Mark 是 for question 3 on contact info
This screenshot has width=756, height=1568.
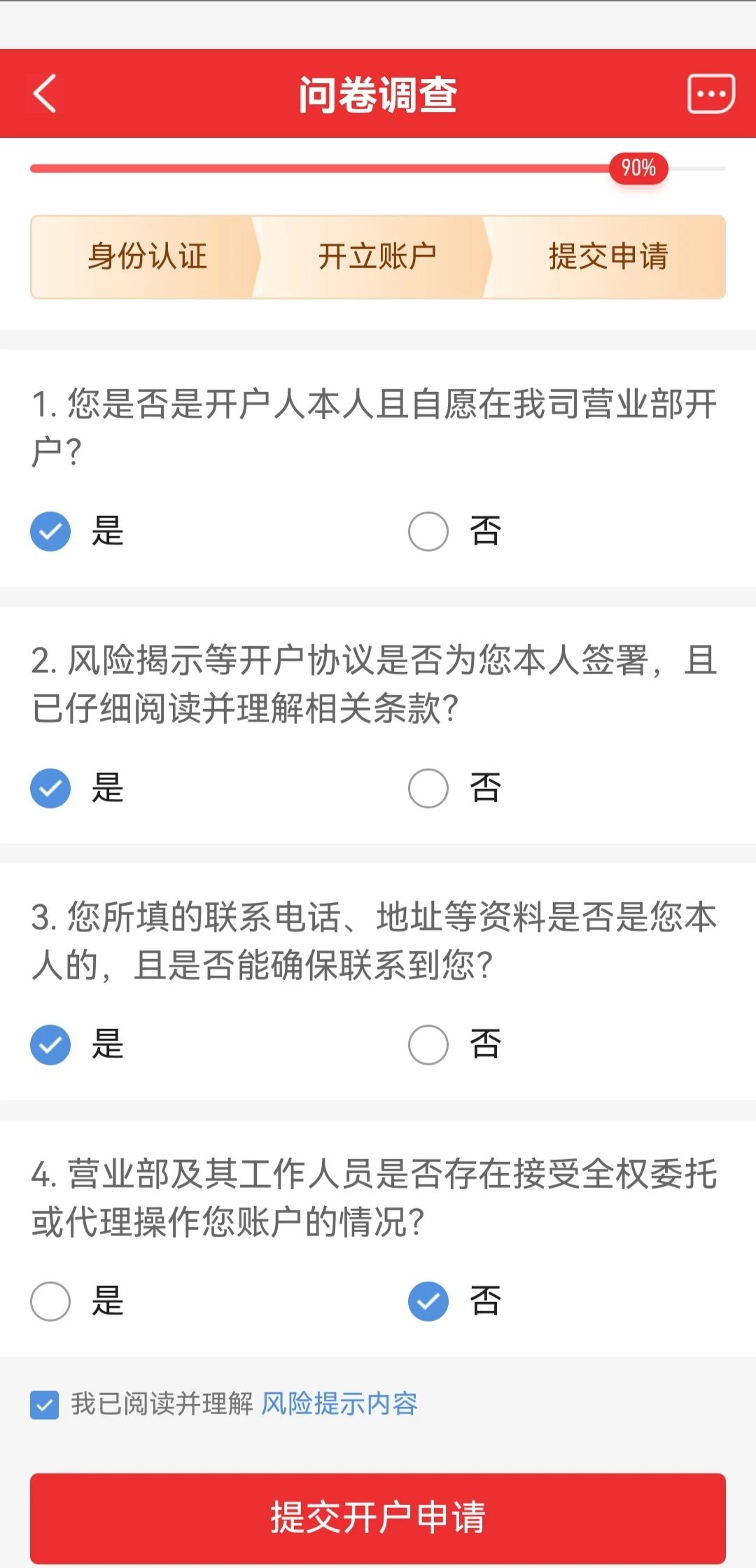pyautogui.click(x=50, y=1044)
